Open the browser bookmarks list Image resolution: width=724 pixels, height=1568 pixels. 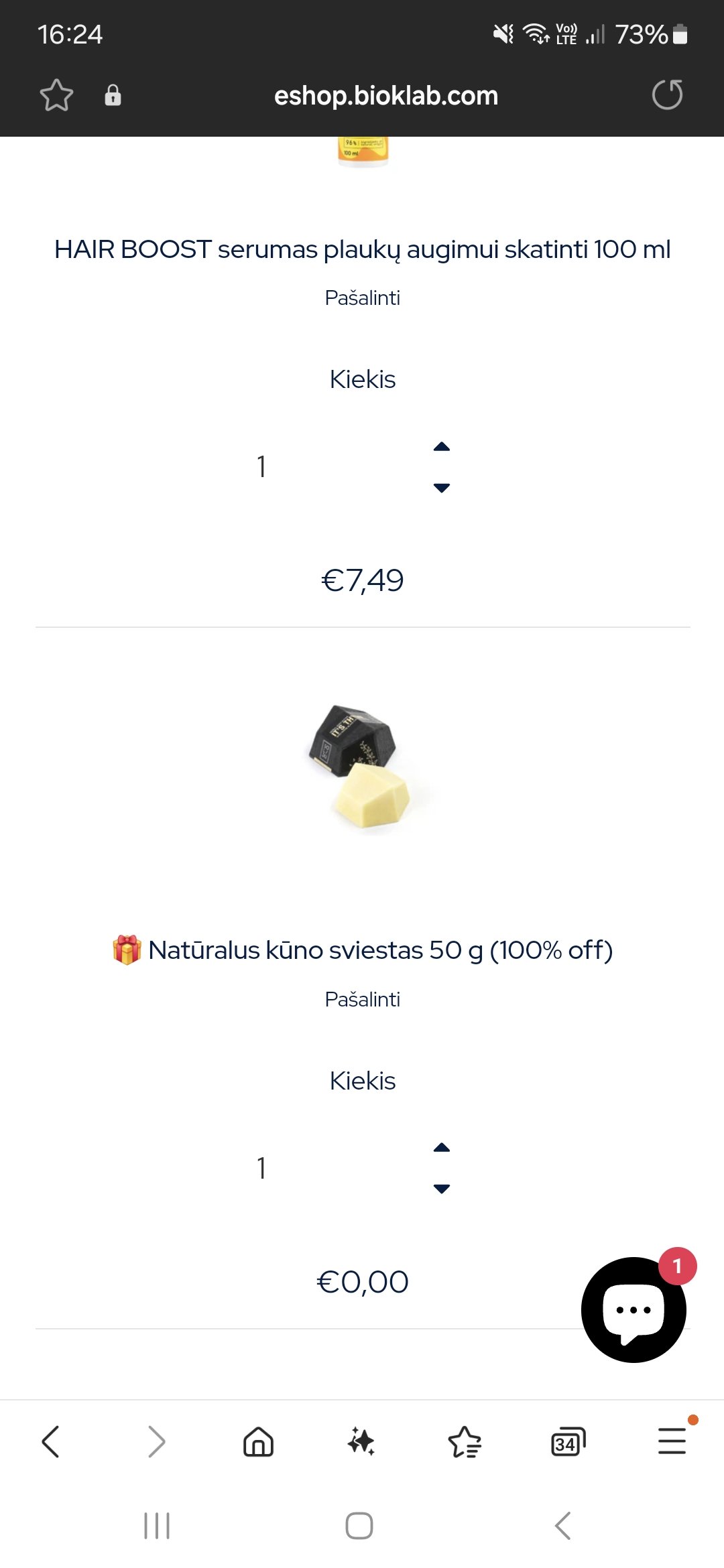465,1441
